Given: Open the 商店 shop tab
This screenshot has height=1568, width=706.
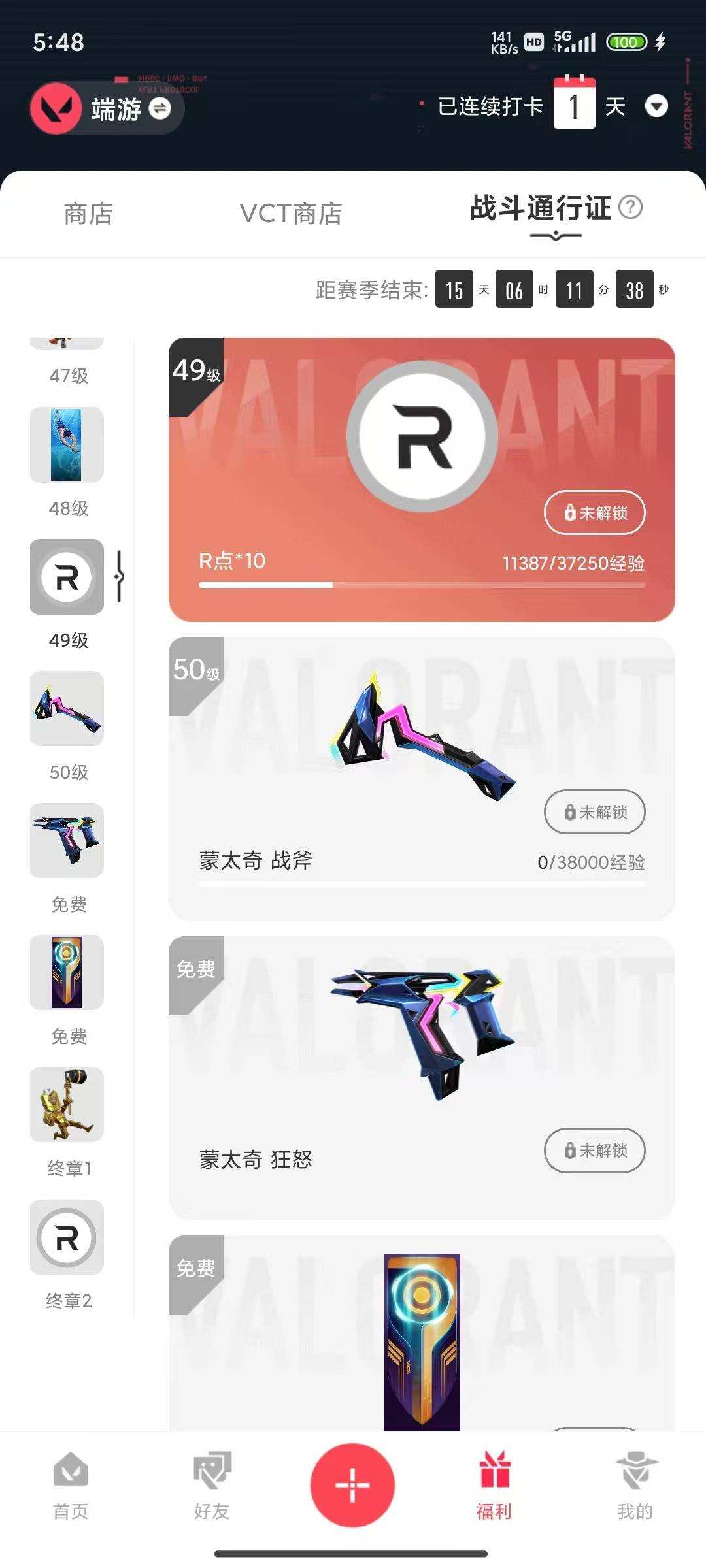Looking at the screenshot, I should coord(88,213).
